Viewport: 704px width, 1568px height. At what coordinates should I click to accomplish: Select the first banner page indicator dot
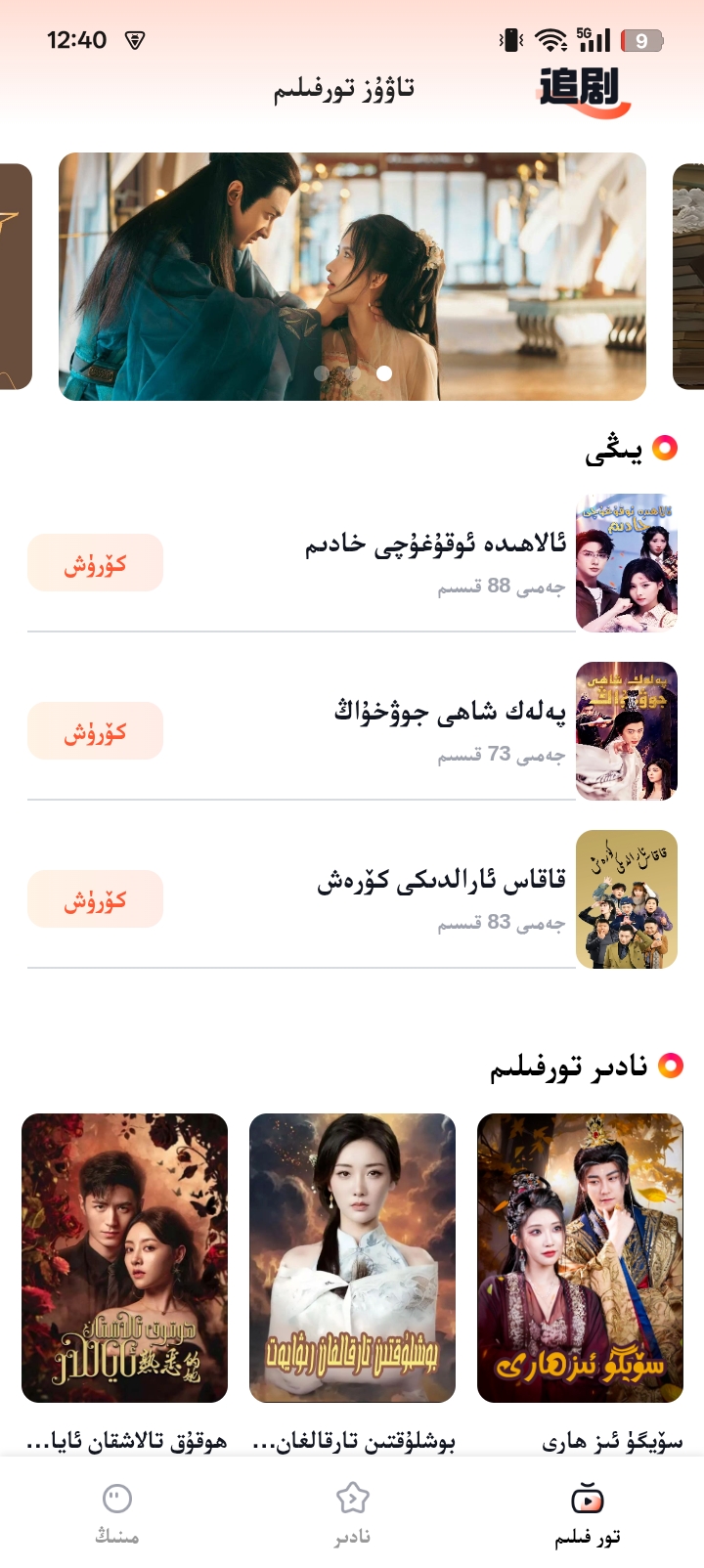click(x=321, y=373)
